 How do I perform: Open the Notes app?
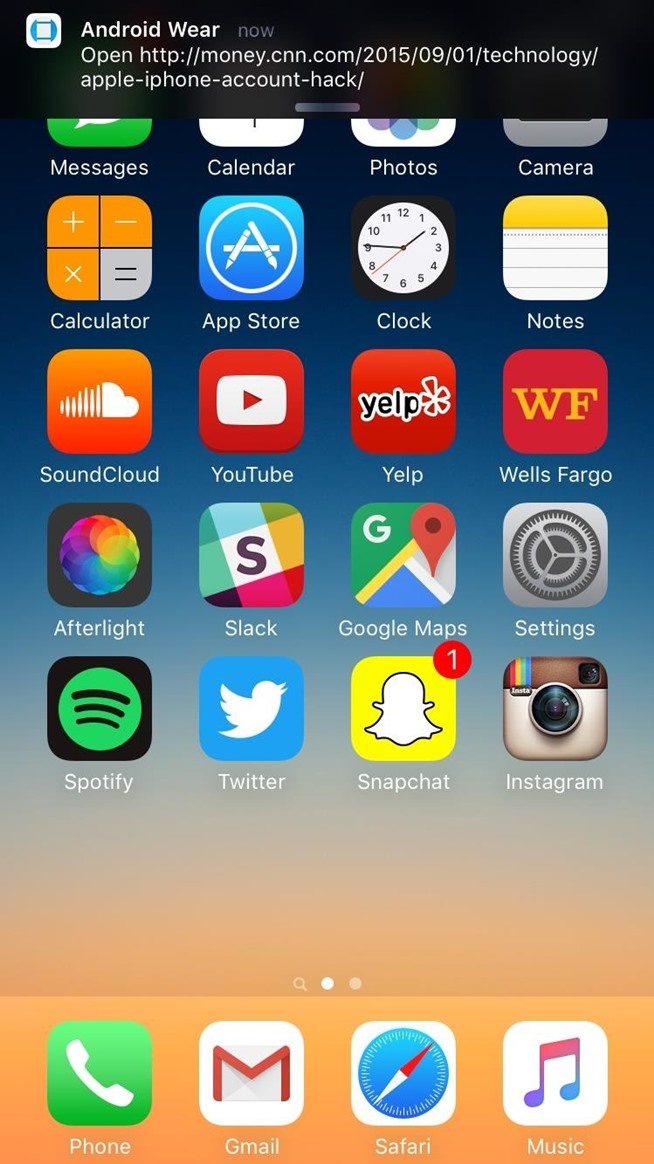point(555,248)
